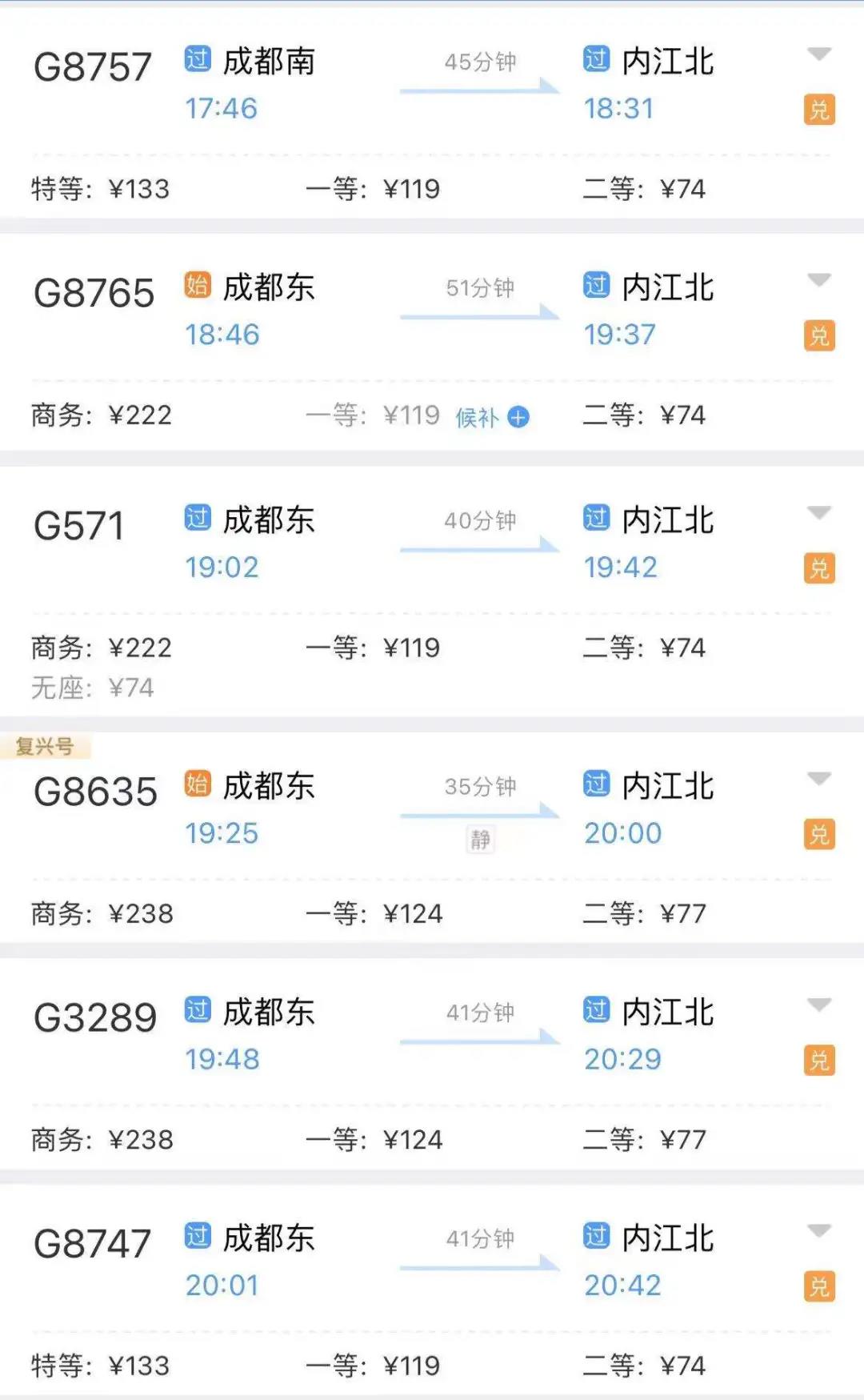Viewport: 864px width, 1400px height.
Task: Open train G8757 departing 17:46
Action: [x=93, y=67]
